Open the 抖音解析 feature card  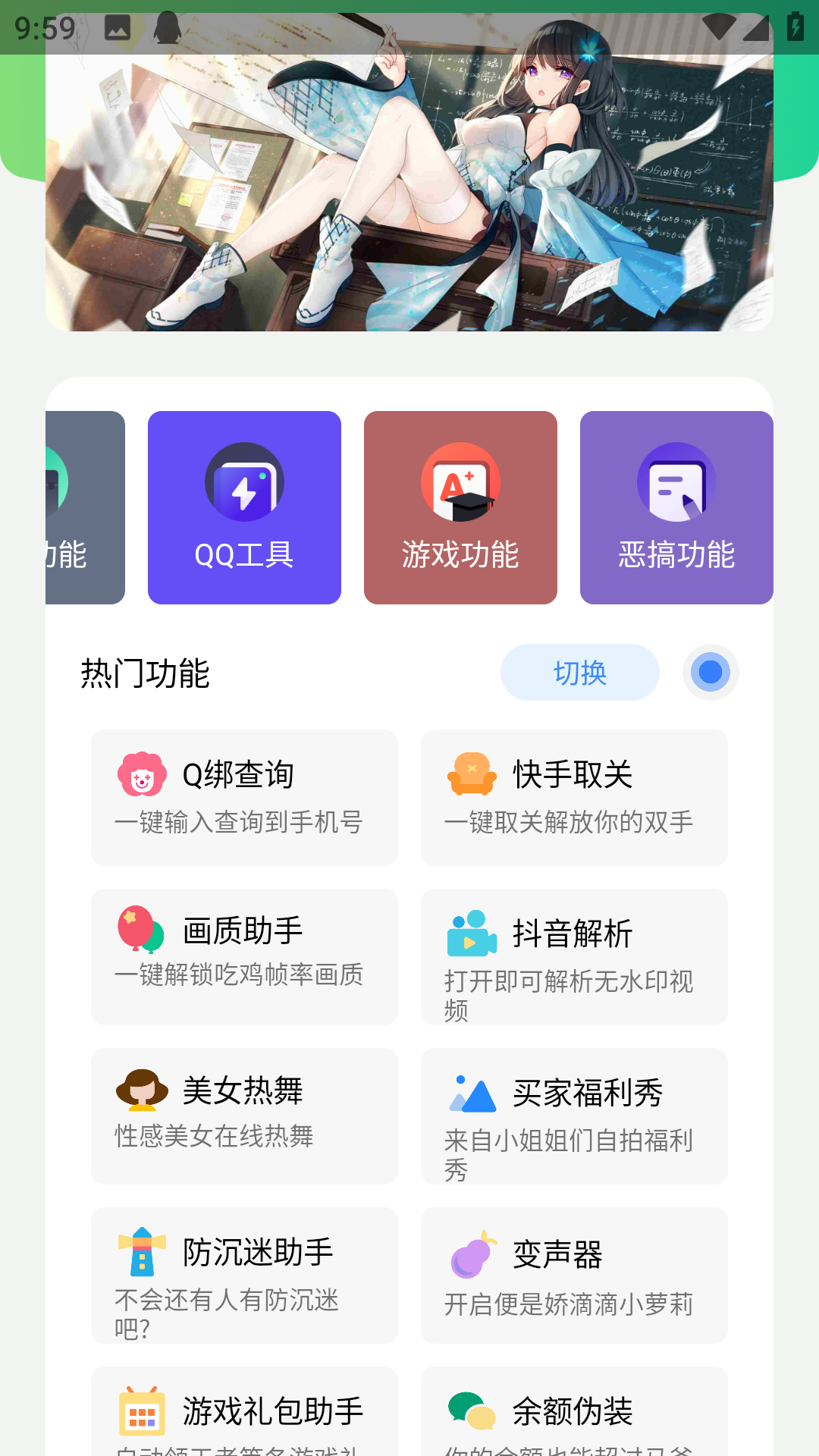coord(574,957)
